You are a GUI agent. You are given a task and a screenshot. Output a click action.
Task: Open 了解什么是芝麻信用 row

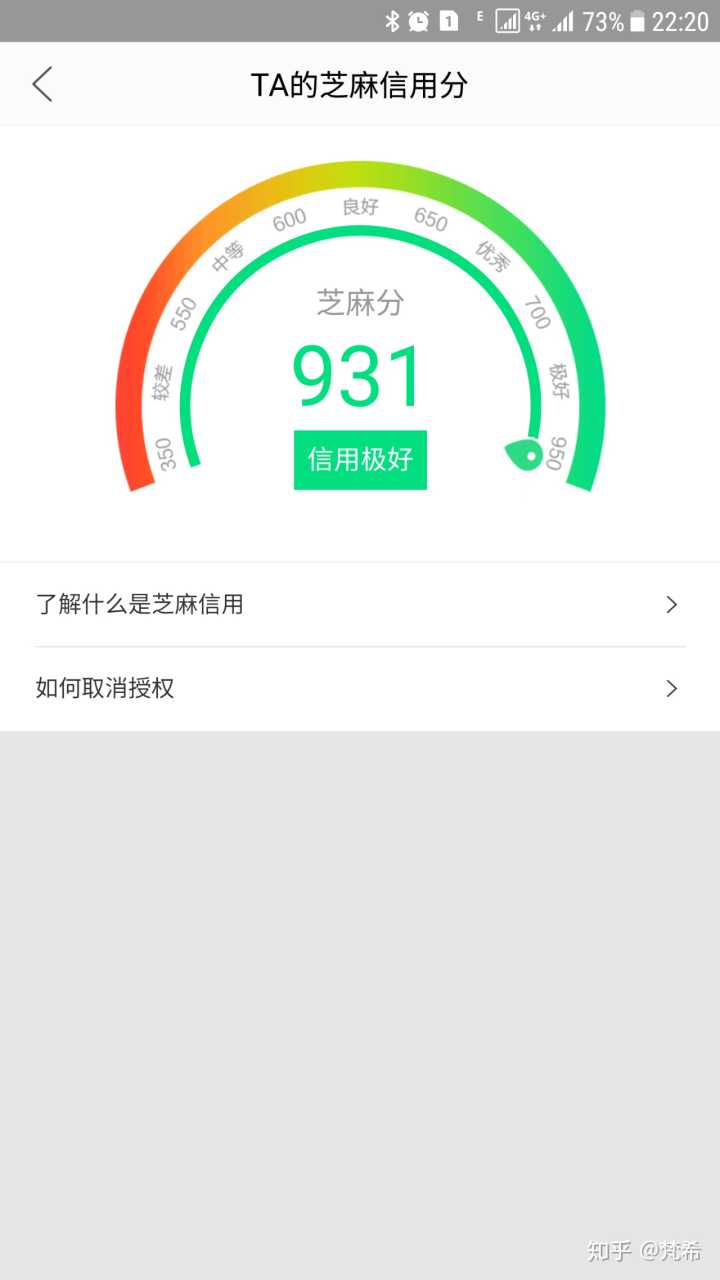click(x=359, y=604)
